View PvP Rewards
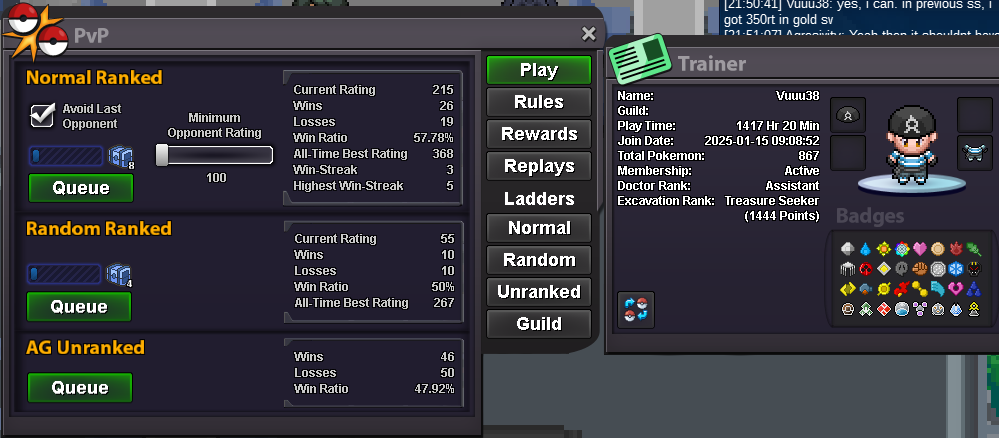The height and width of the screenshot is (438, 999). (539, 134)
